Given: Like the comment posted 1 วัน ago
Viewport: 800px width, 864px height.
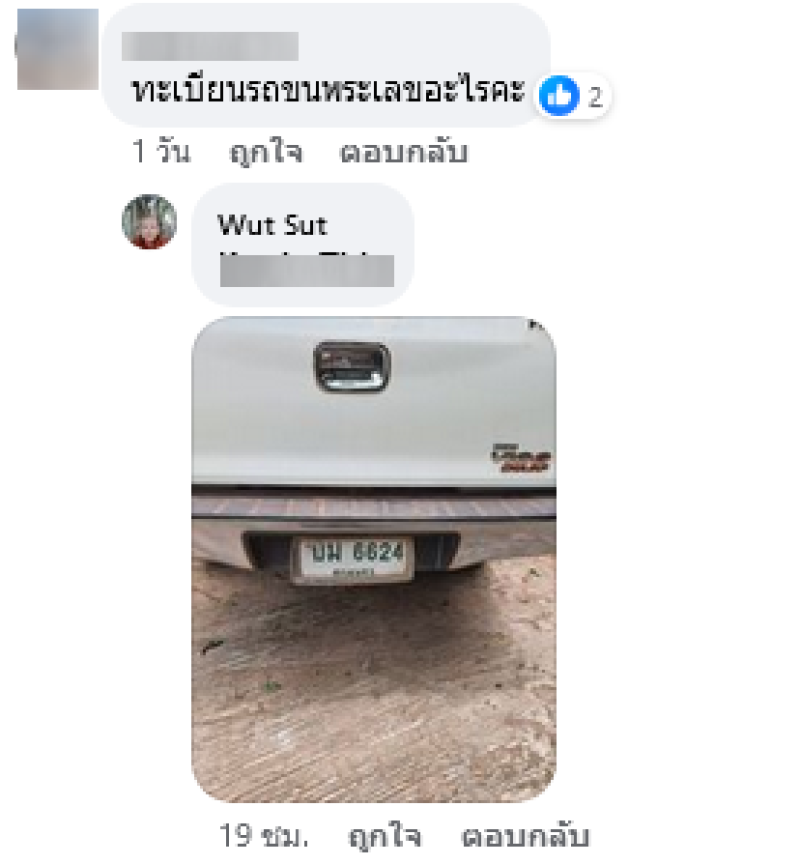Looking at the screenshot, I should [x=265, y=152].
